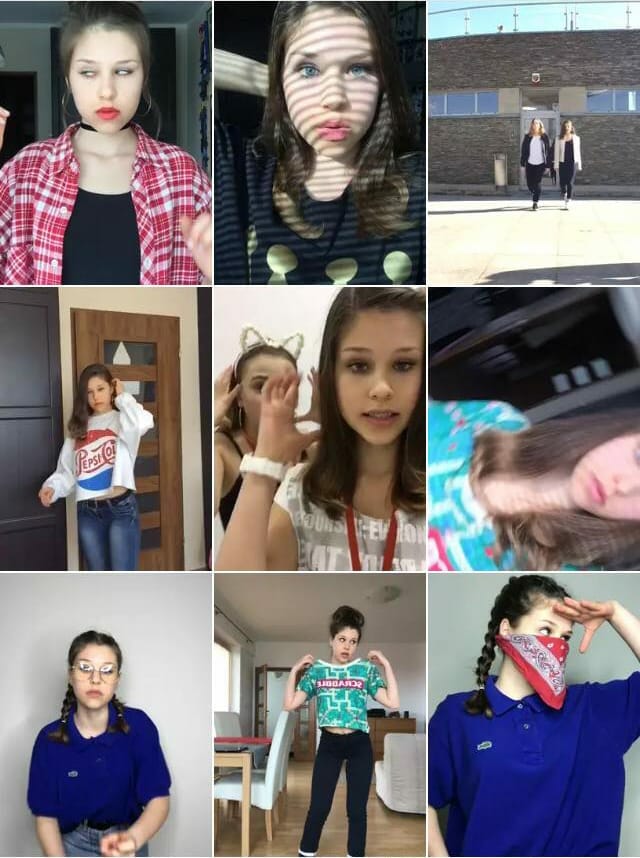The image size is (640, 858).
Task: Open the video of two people walking outside
Action: [534, 142]
